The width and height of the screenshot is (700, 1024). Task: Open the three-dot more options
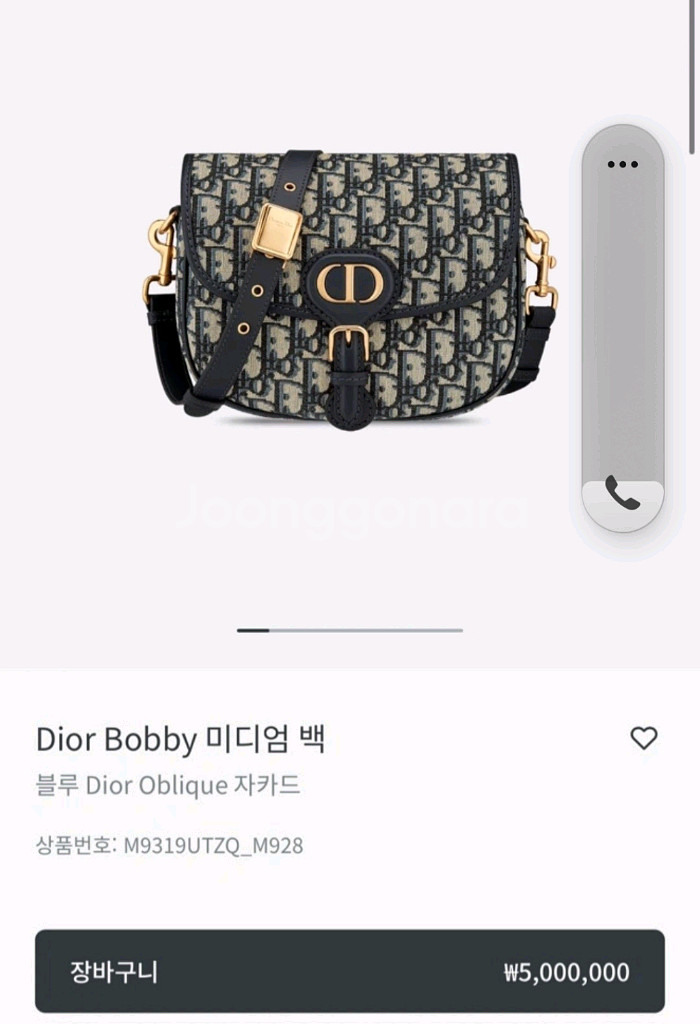(x=622, y=165)
